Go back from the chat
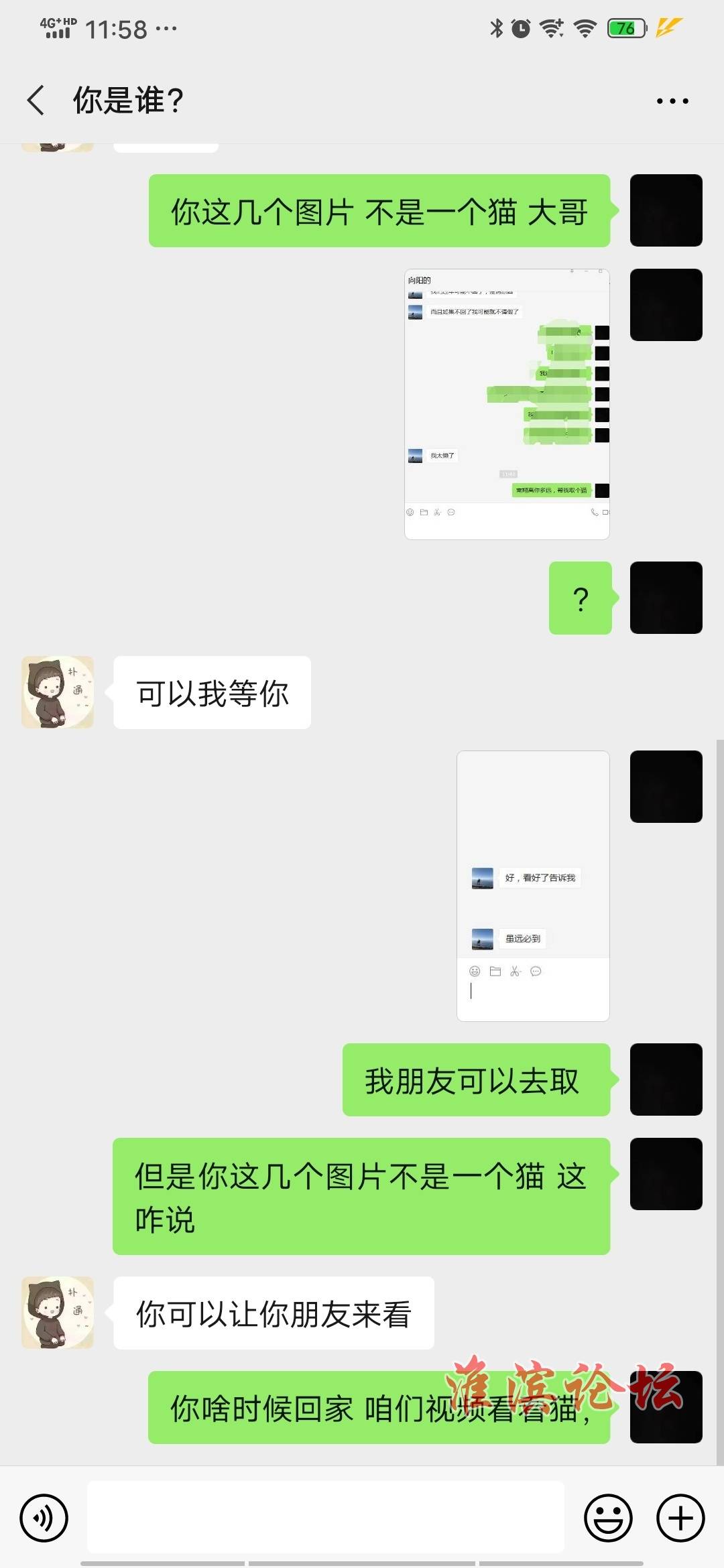Screen dimensions: 724x1568 pyautogui.click(x=36, y=101)
